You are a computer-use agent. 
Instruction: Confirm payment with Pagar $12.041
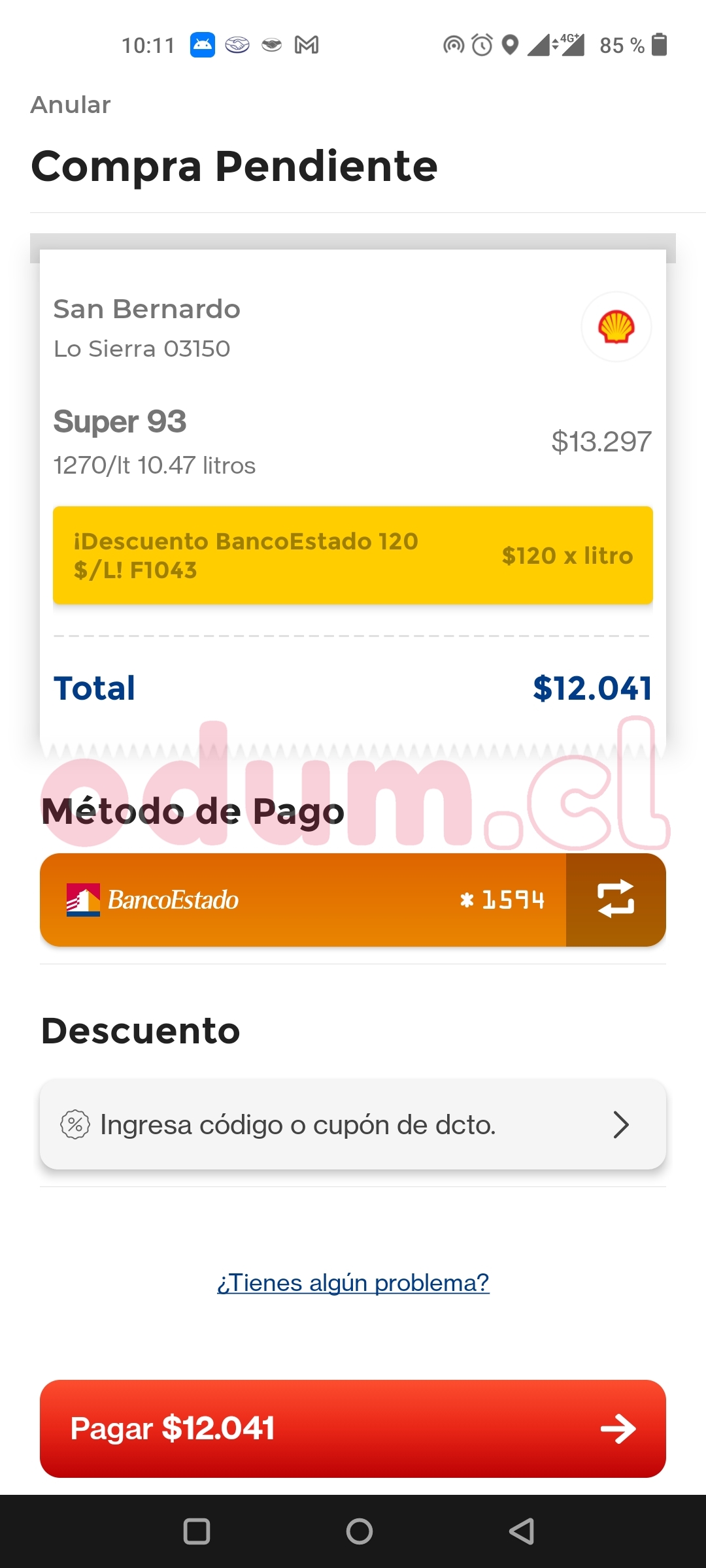click(x=353, y=1428)
